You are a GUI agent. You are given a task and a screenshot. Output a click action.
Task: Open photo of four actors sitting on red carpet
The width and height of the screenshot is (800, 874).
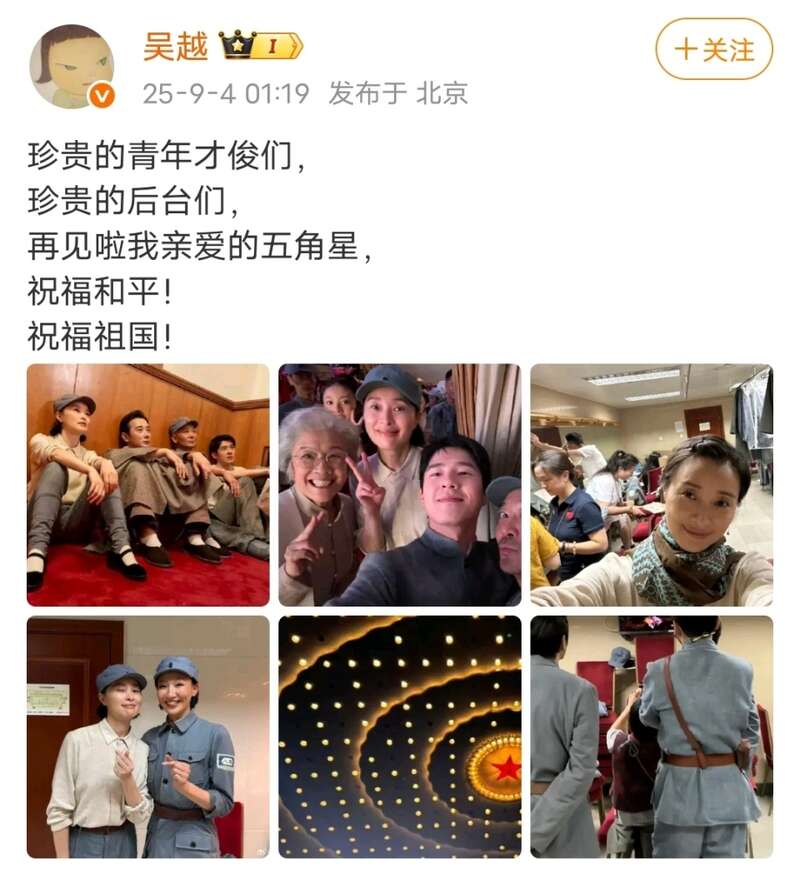point(148,485)
